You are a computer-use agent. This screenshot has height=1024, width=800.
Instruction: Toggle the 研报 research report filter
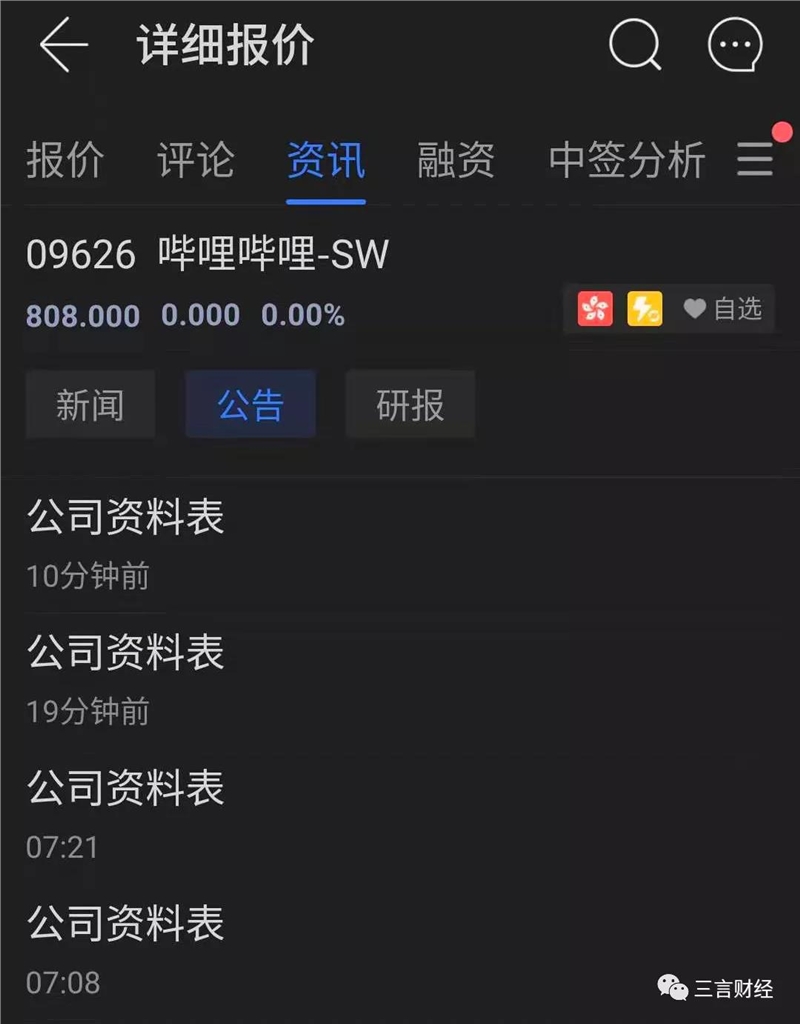coord(410,404)
